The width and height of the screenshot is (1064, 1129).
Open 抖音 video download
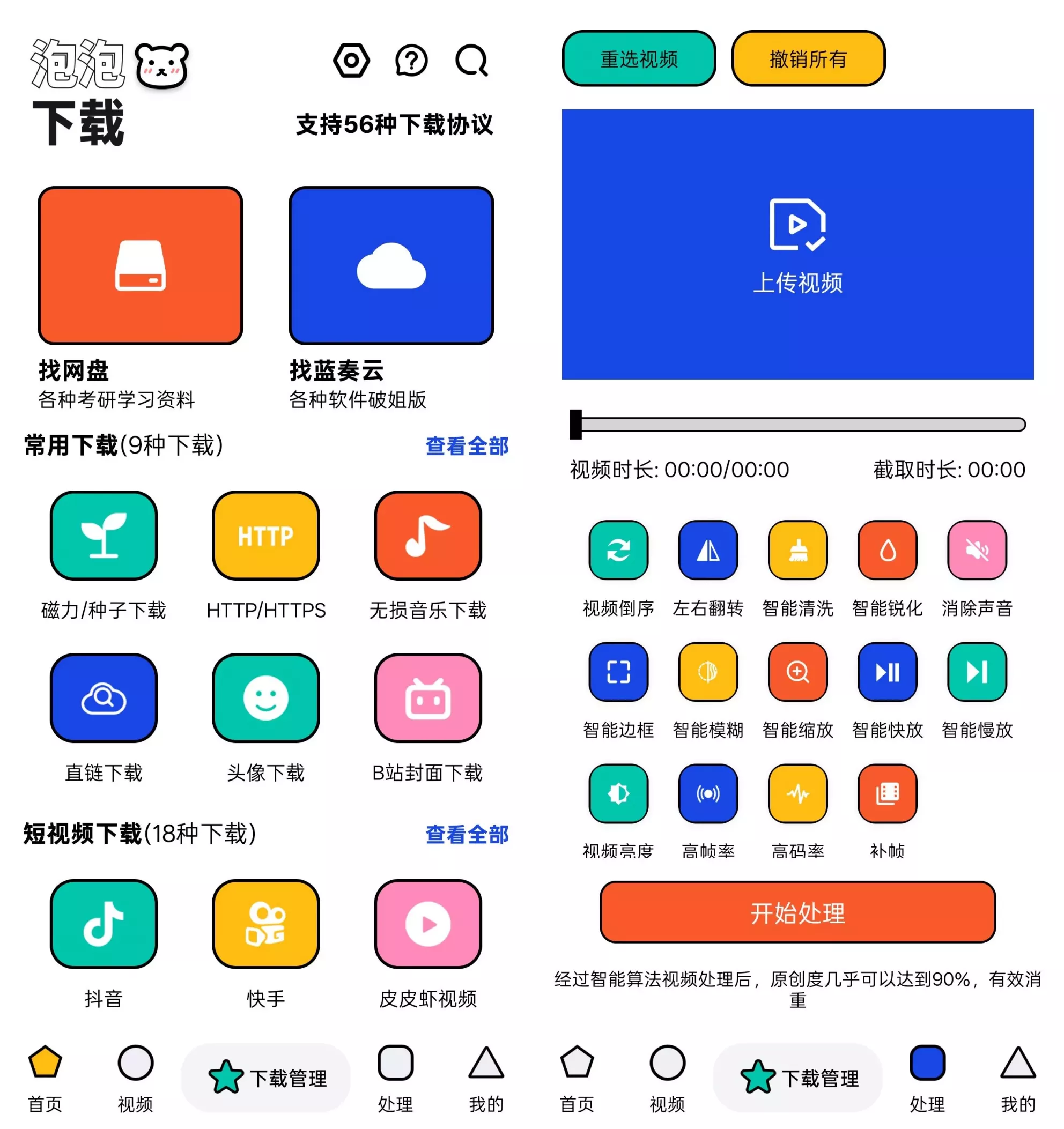click(104, 924)
